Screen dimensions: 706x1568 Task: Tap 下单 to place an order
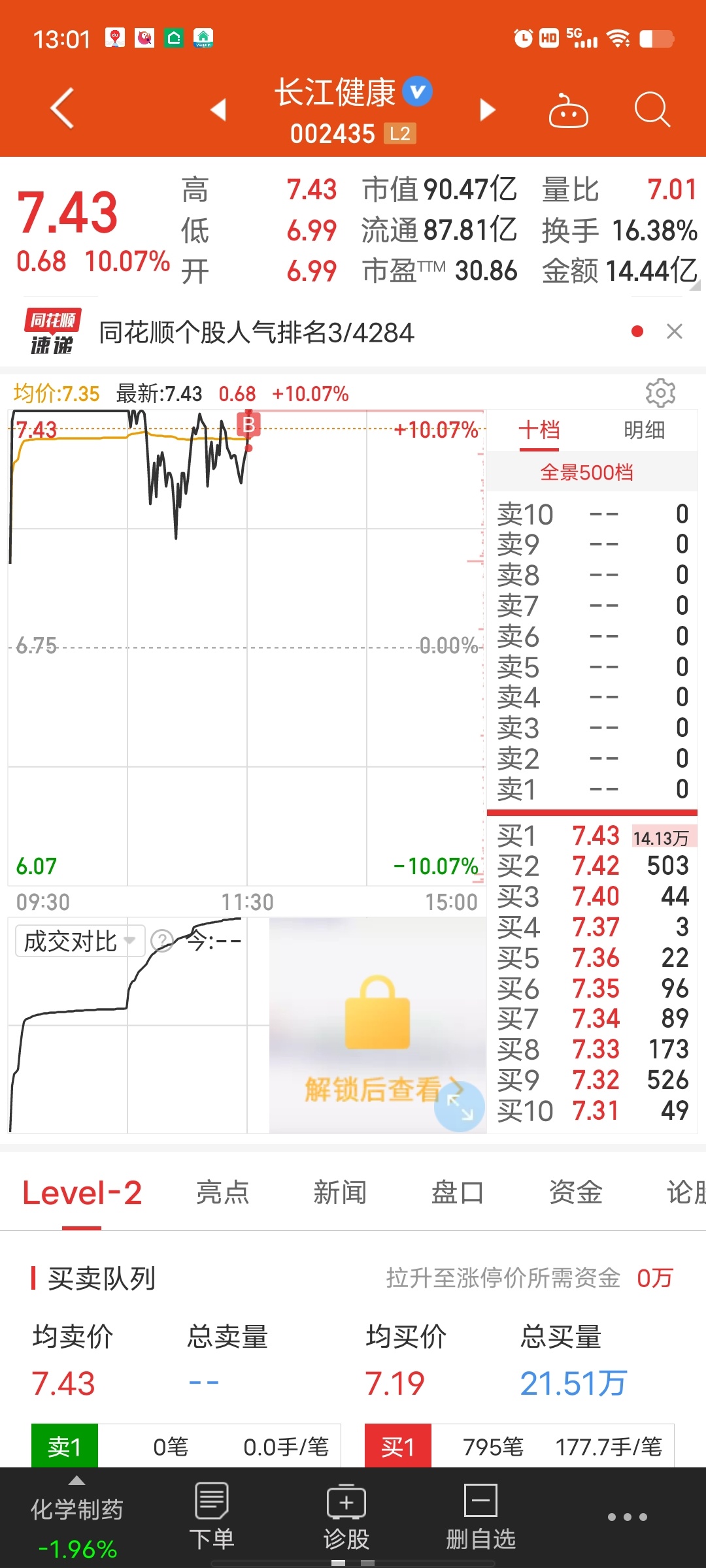(212, 1517)
